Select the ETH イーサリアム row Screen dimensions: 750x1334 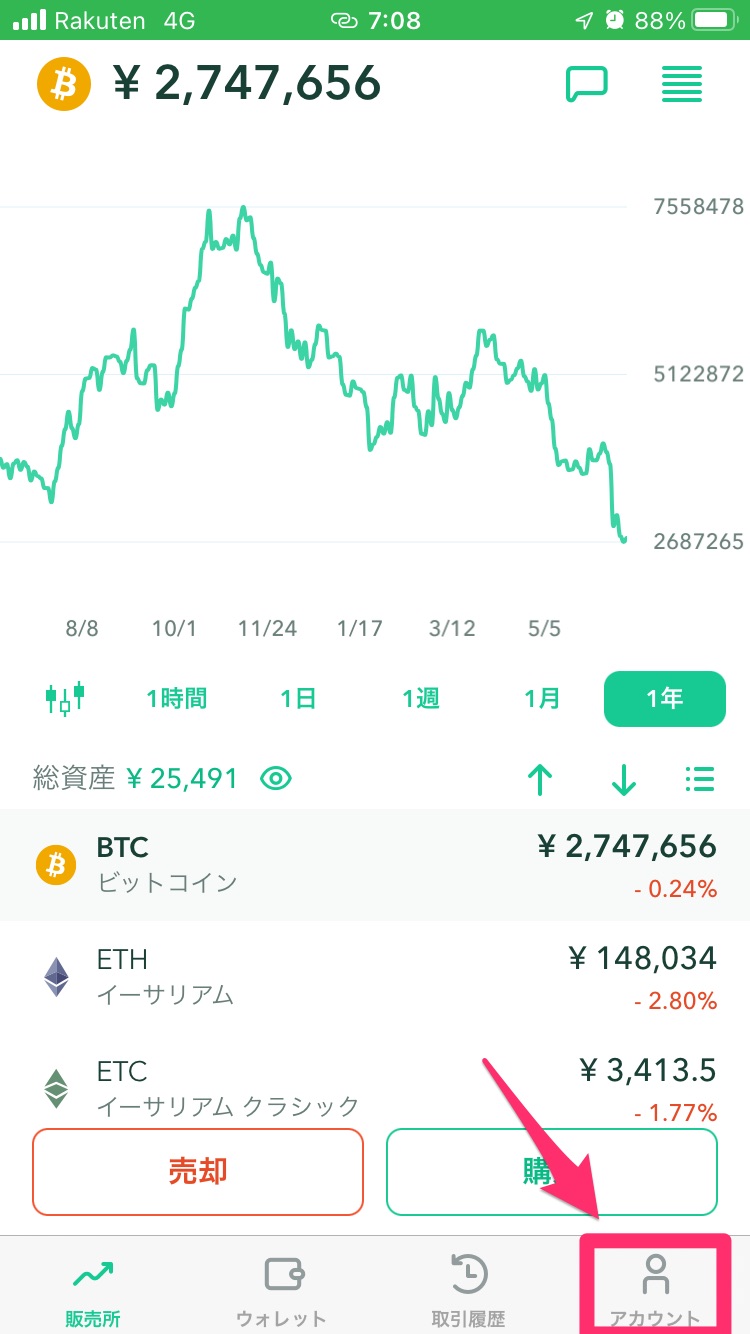click(x=375, y=977)
